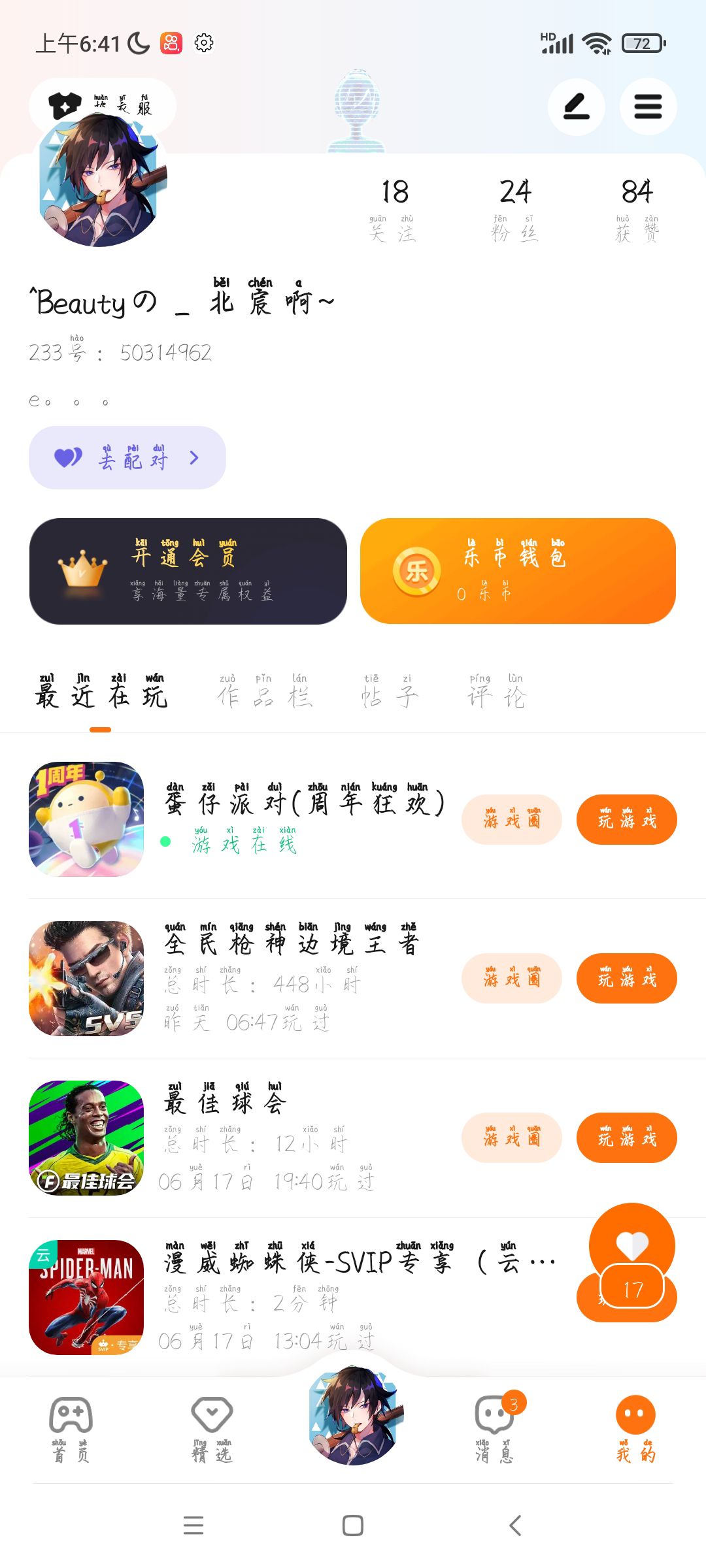View the 粉丝 followers list

[515, 209]
